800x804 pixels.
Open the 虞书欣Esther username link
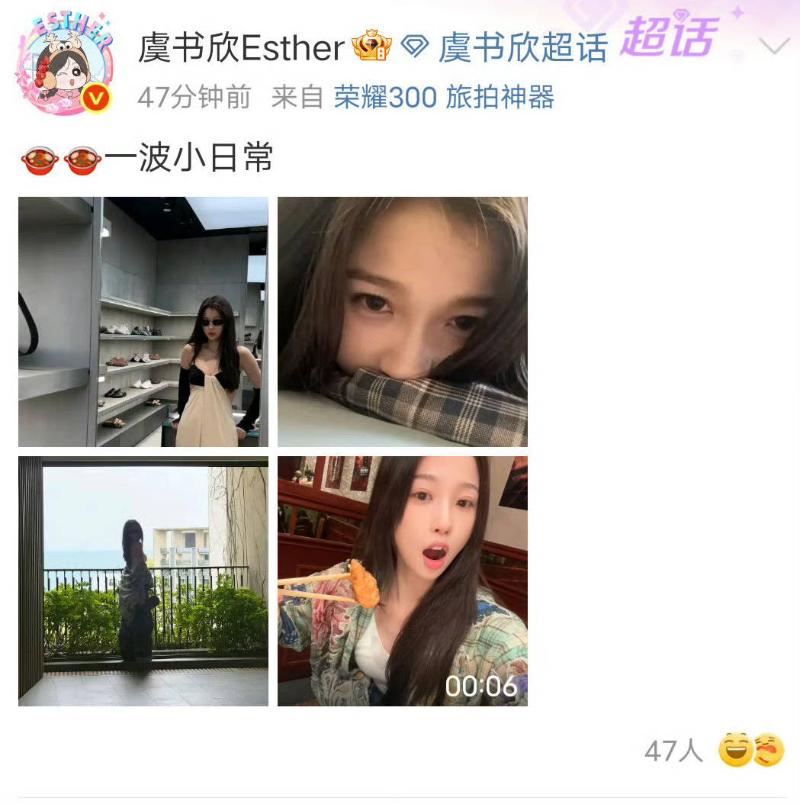point(241,47)
